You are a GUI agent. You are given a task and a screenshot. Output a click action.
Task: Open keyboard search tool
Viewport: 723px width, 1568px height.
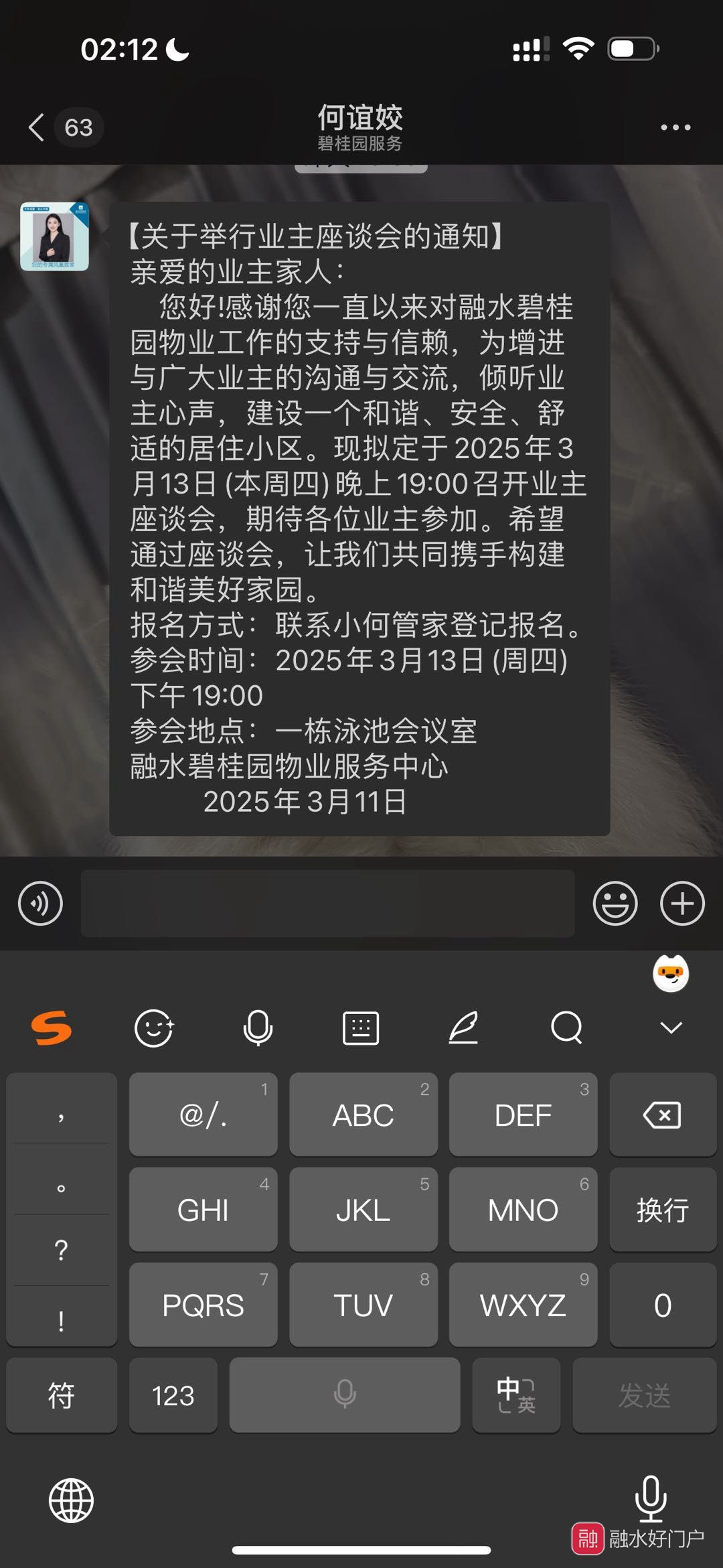pyautogui.click(x=566, y=1027)
